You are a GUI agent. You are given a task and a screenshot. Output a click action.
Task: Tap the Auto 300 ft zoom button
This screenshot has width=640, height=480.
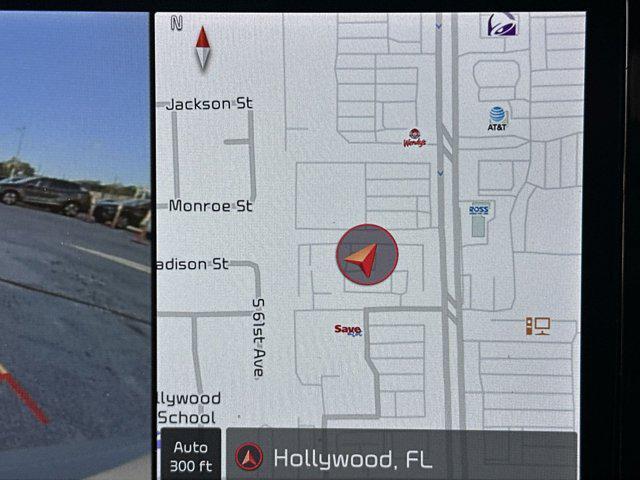coord(190,456)
